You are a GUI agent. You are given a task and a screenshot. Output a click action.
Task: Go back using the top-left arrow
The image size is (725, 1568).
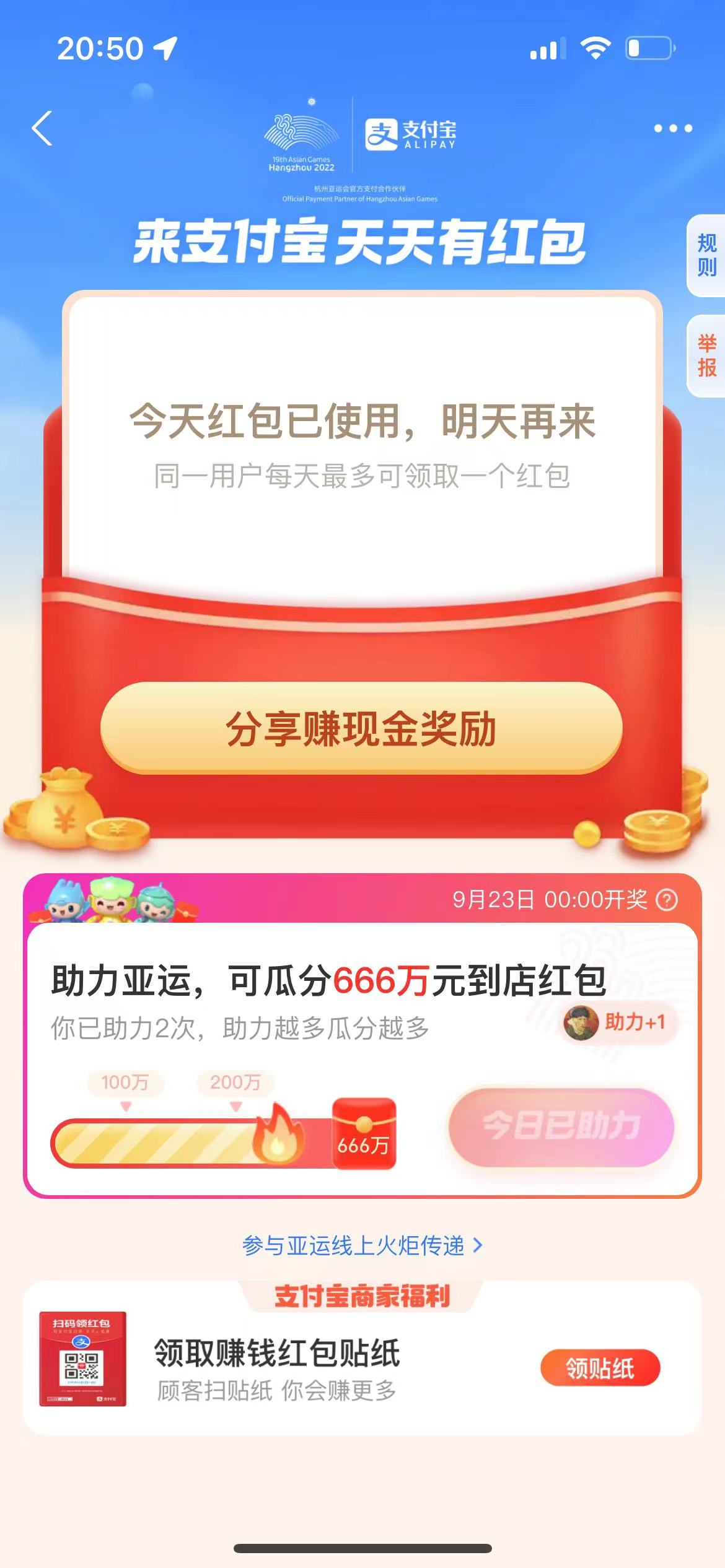coord(42,129)
